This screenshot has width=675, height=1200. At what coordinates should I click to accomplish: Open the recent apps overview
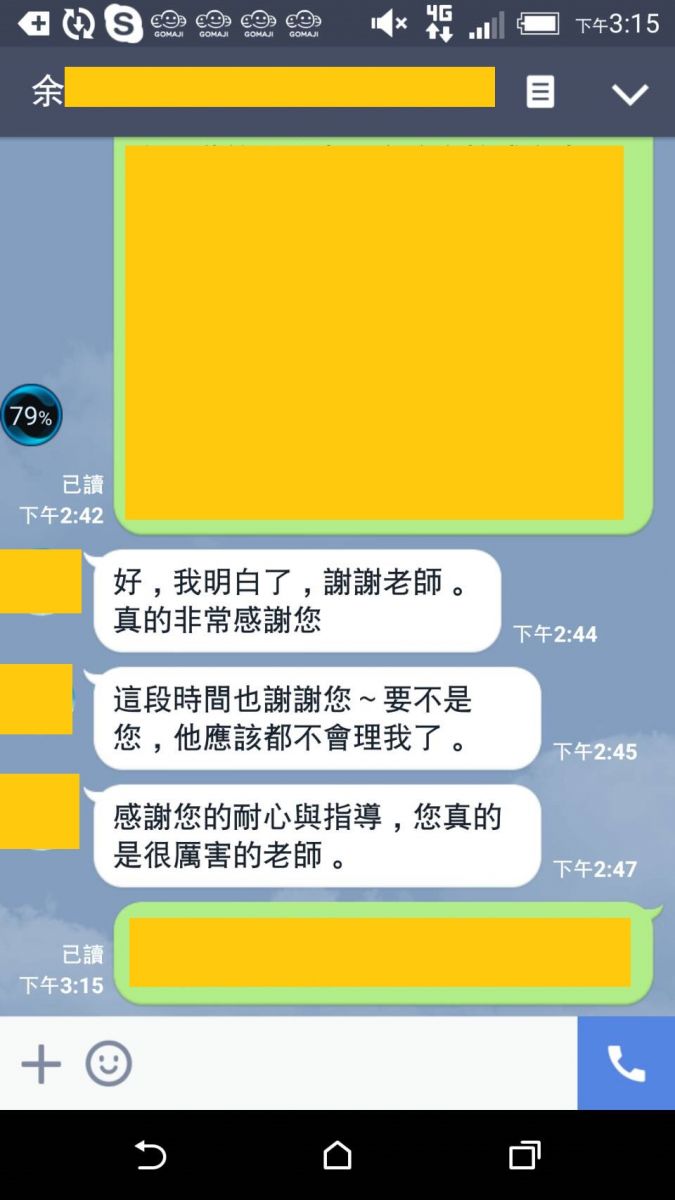click(x=524, y=1155)
